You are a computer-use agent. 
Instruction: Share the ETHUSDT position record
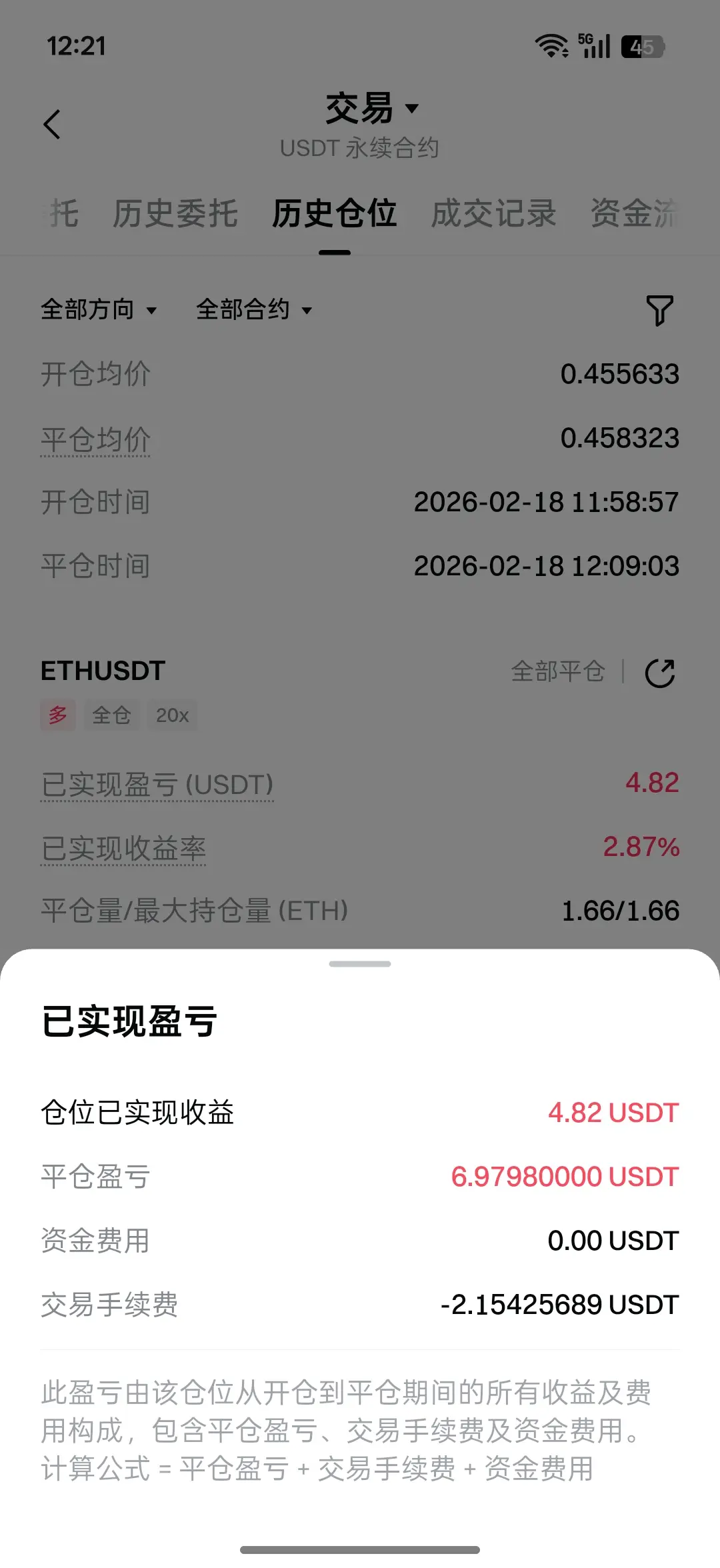pyautogui.click(x=660, y=673)
